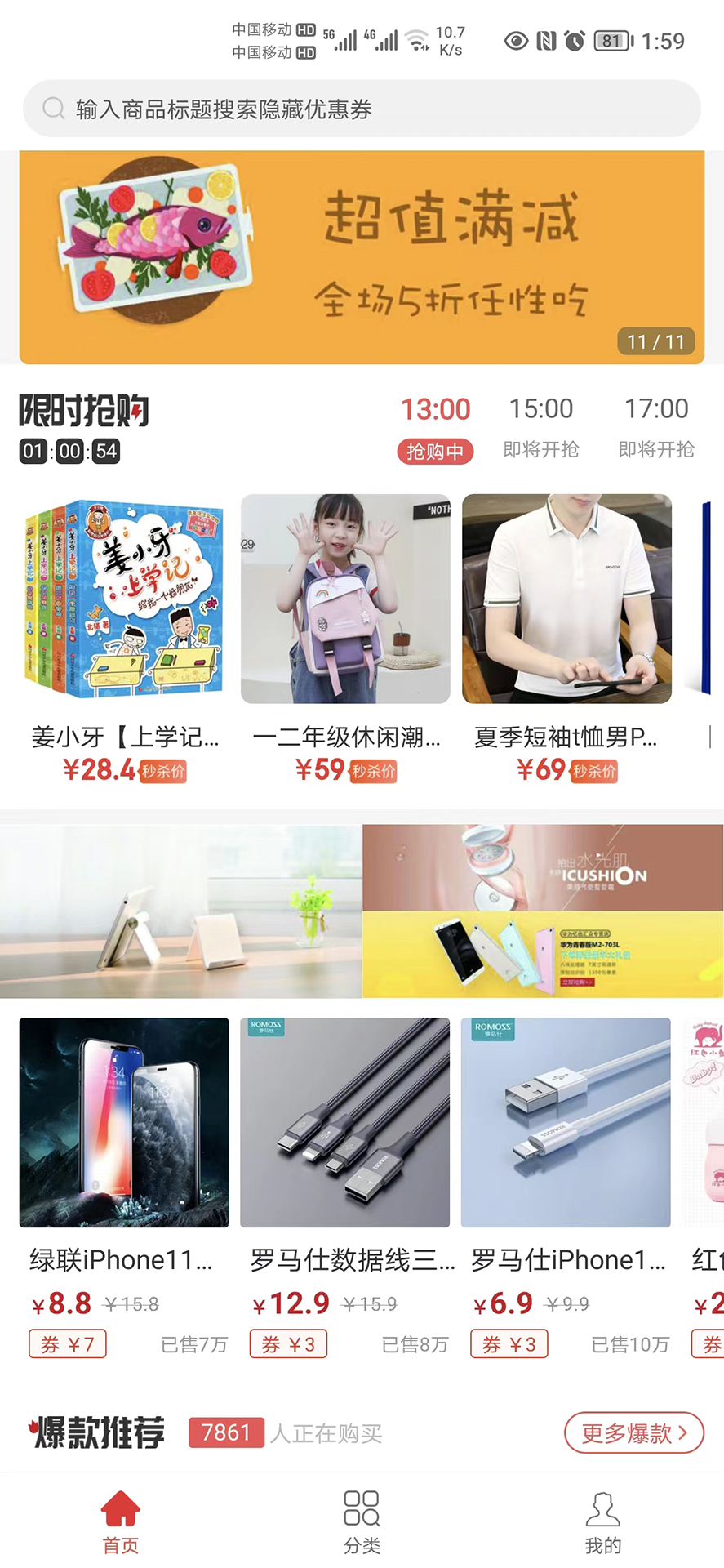
Task: Open the ICUSHION cushion banner
Action: (x=543, y=867)
